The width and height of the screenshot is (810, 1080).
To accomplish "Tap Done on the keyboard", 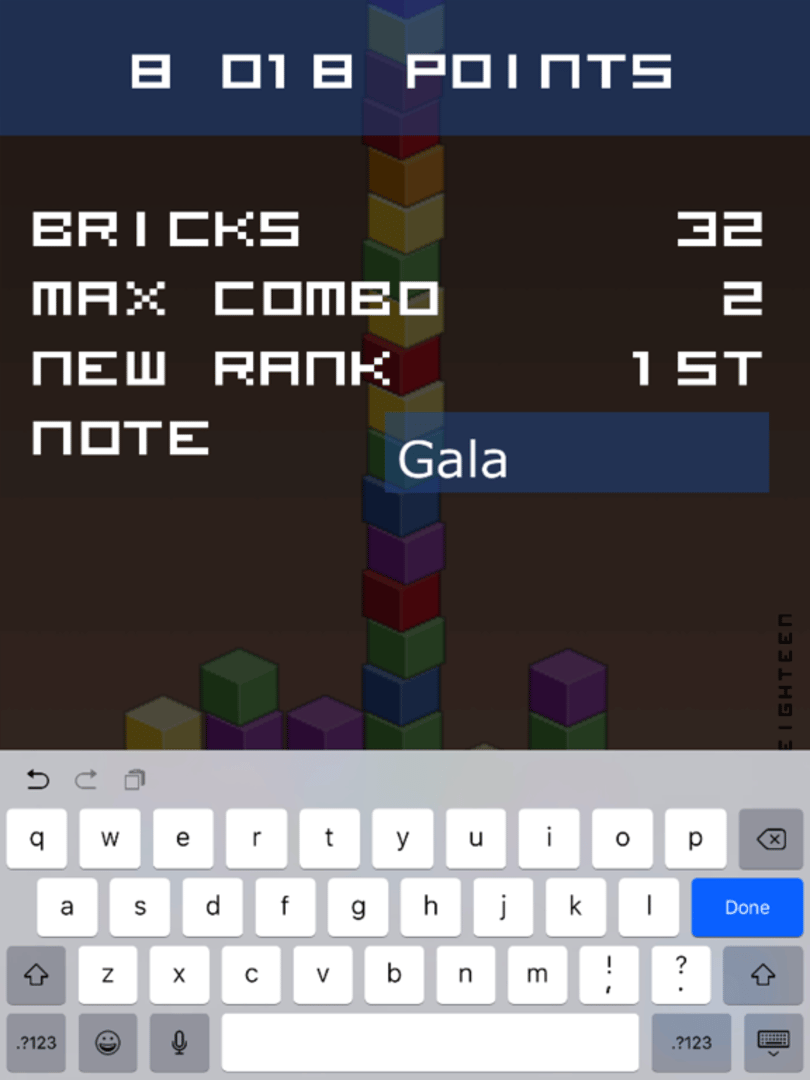I will [747, 907].
